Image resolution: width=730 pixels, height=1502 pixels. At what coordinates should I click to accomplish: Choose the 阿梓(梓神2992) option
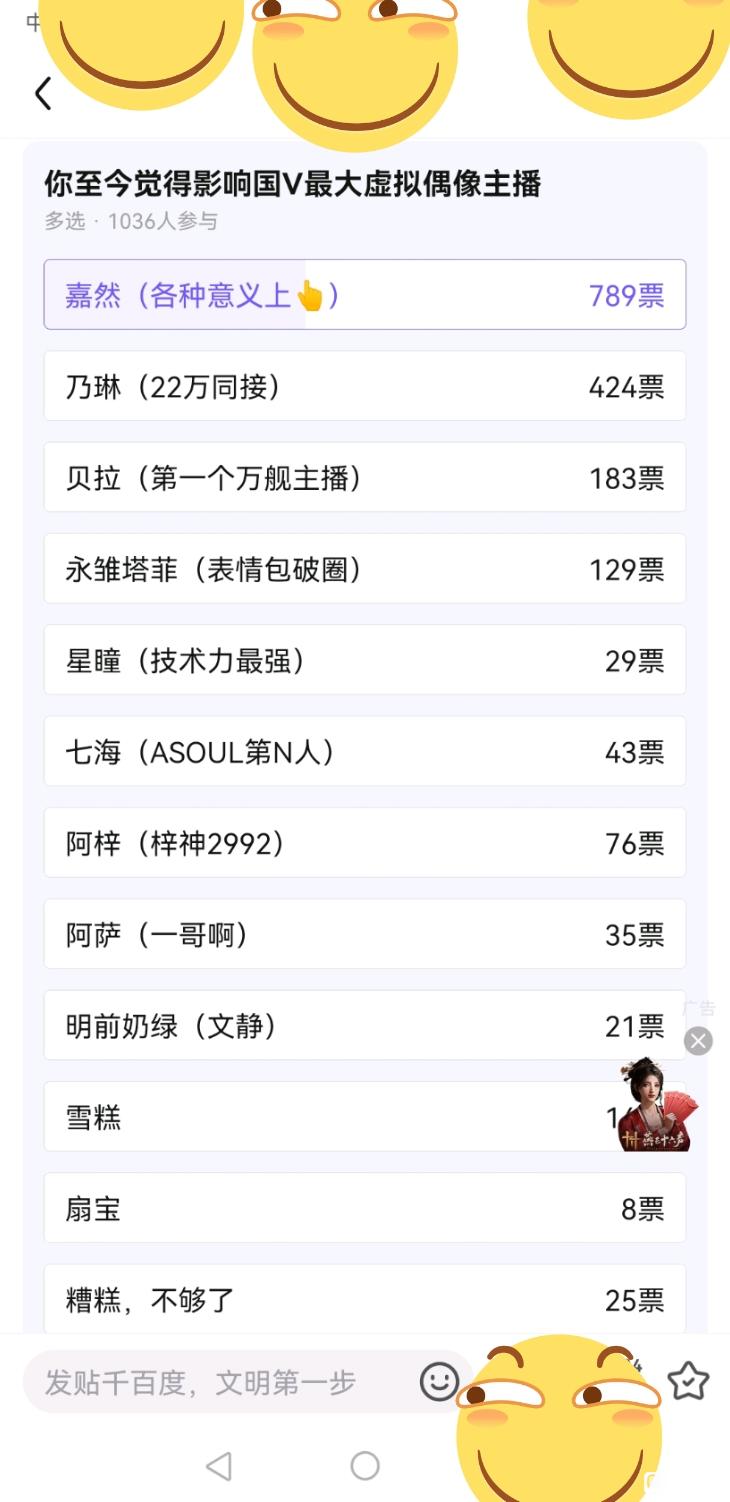coord(365,843)
